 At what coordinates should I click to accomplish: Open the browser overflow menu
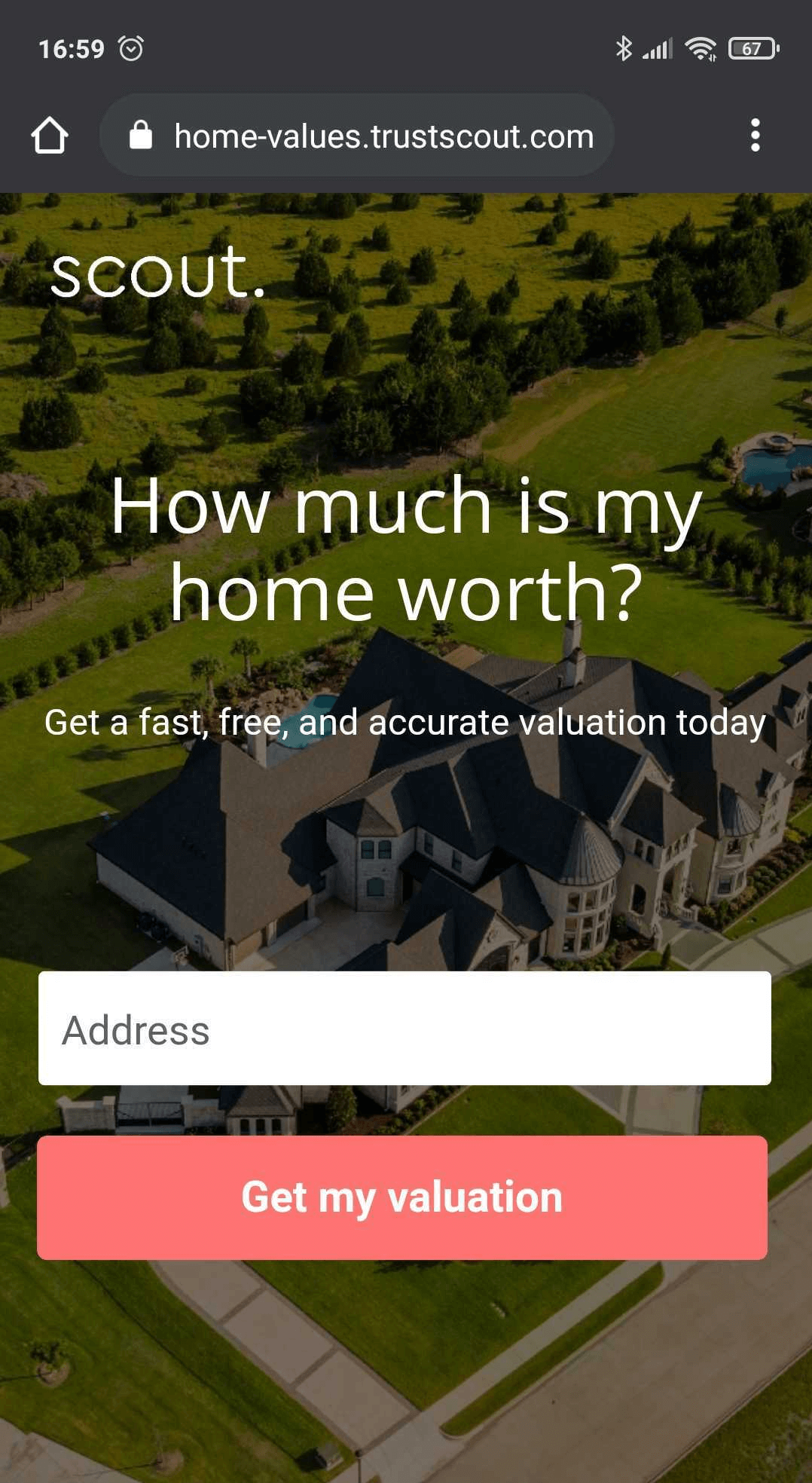pyautogui.click(x=755, y=136)
